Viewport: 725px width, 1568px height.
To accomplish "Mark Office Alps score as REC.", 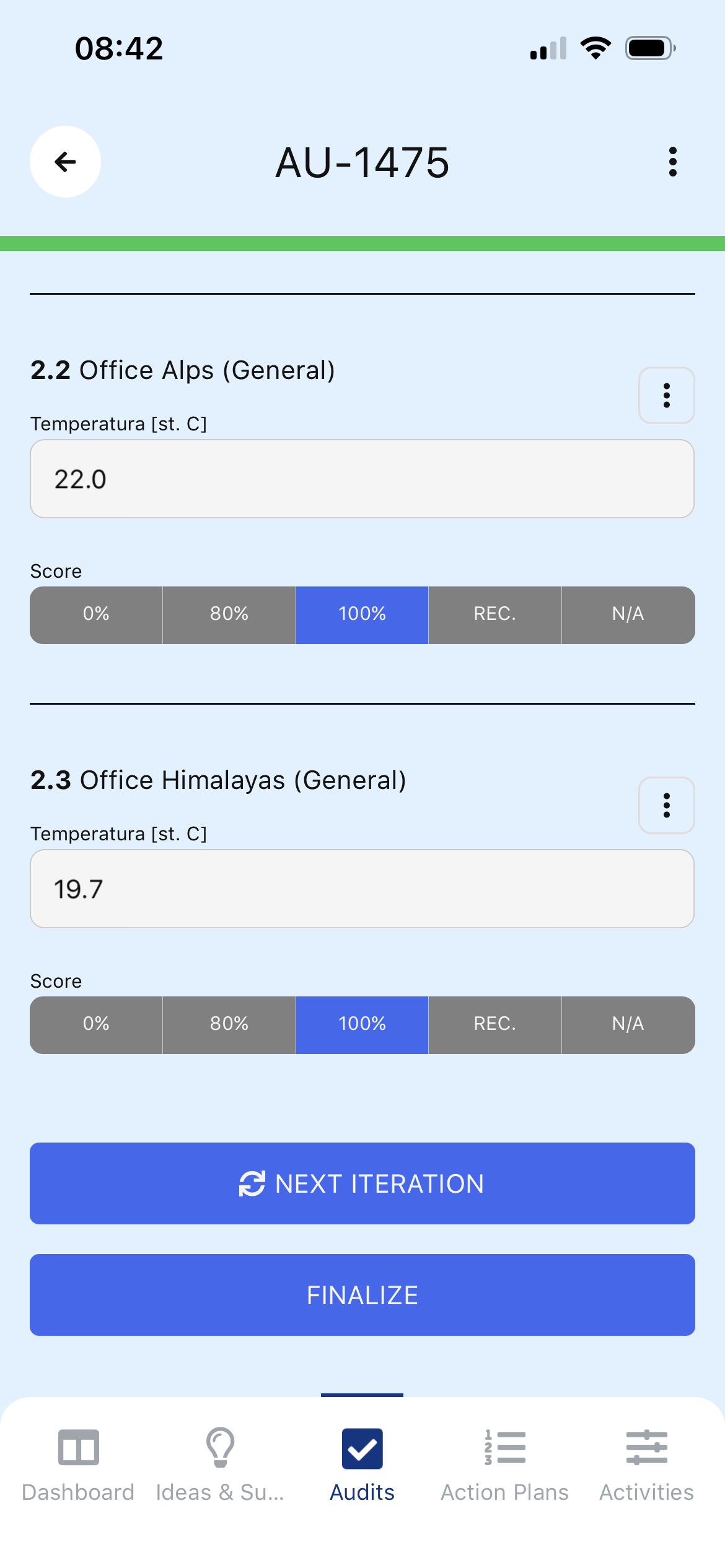I will pyautogui.click(x=494, y=614).
